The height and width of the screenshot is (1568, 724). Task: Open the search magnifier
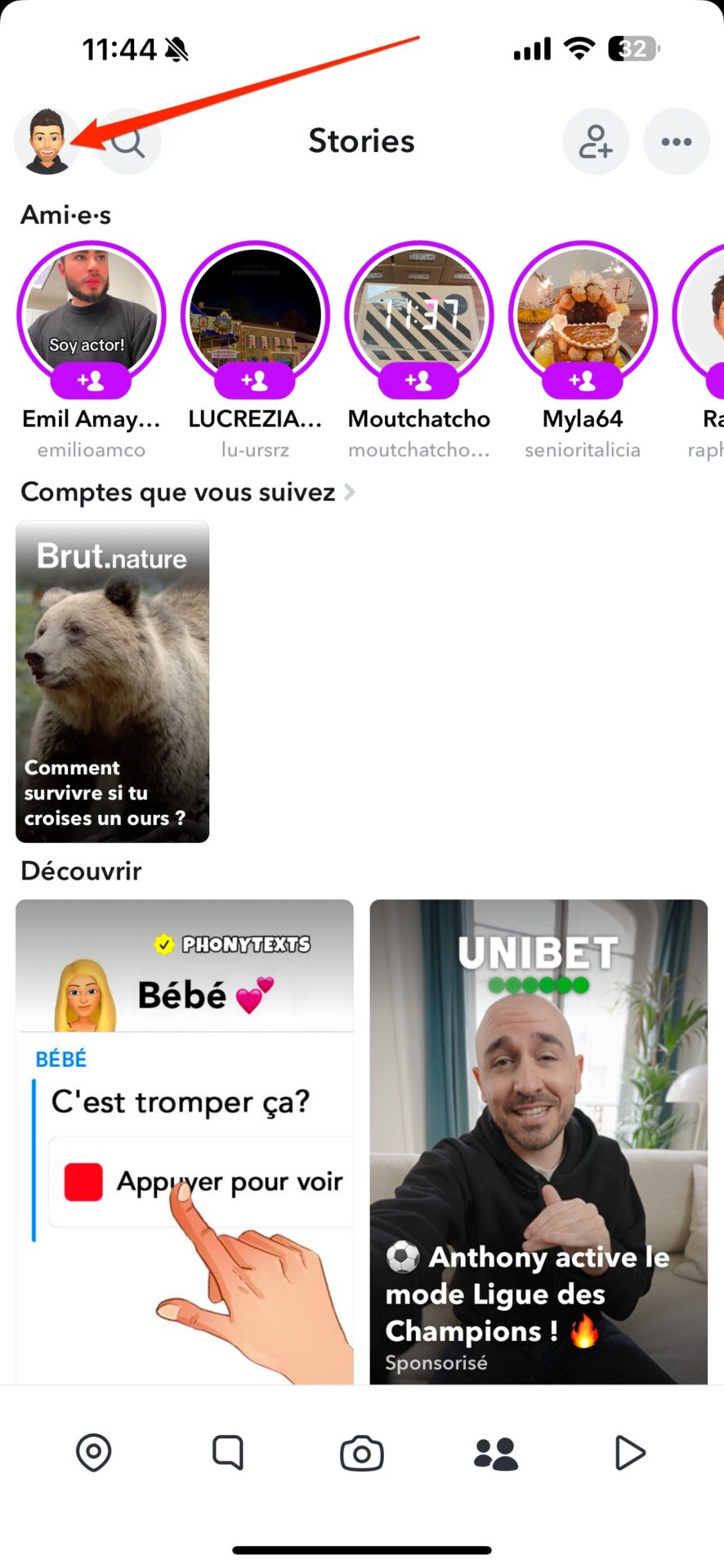point(129,142)
